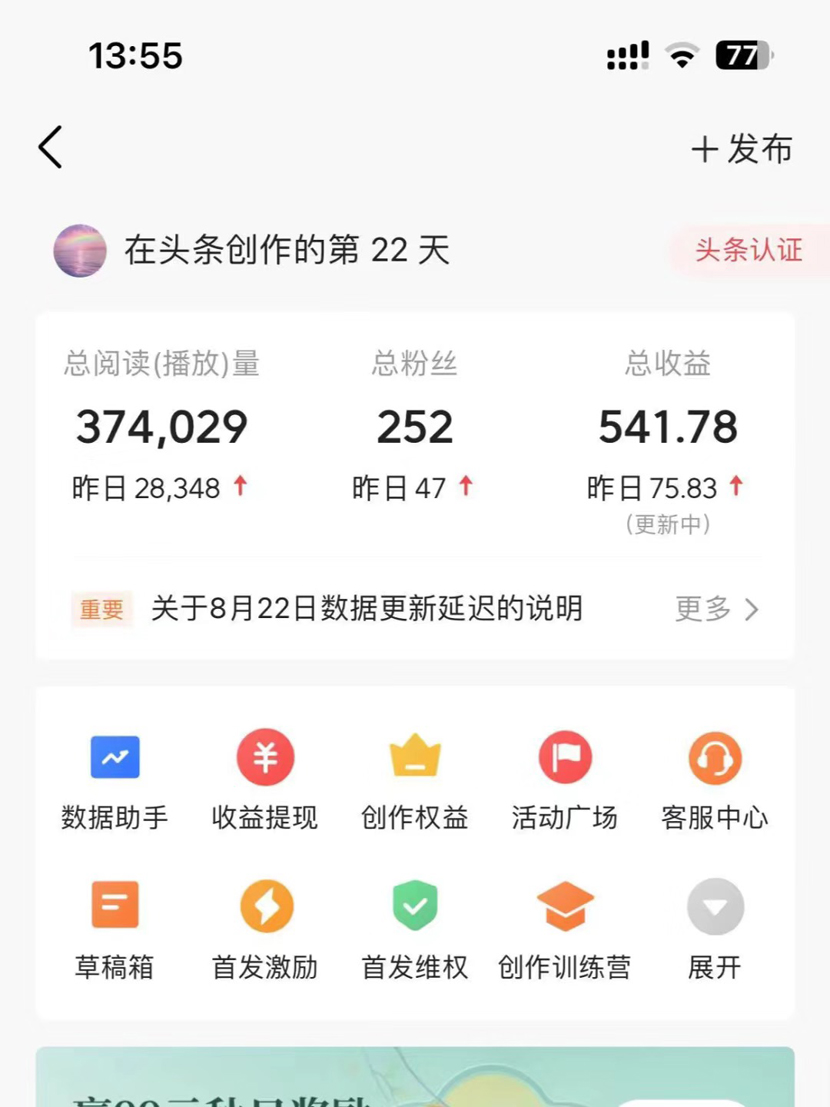The height and width of the screenshot is (1107, 830).
Task: Open 首发维权 rights protection
Action: (x=415, y=930)
